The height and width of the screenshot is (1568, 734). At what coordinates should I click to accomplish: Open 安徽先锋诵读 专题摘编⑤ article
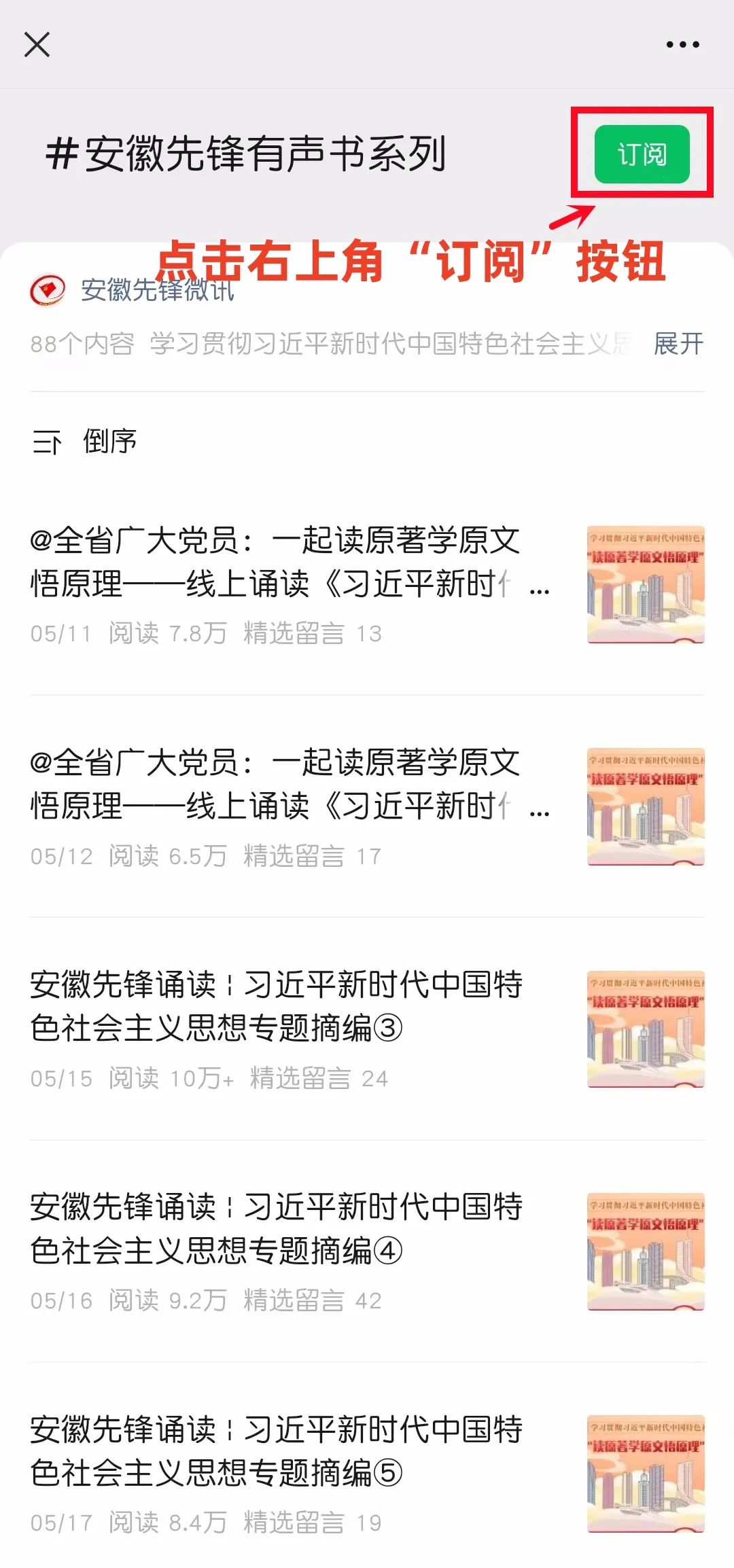[x=292, y=1473]
